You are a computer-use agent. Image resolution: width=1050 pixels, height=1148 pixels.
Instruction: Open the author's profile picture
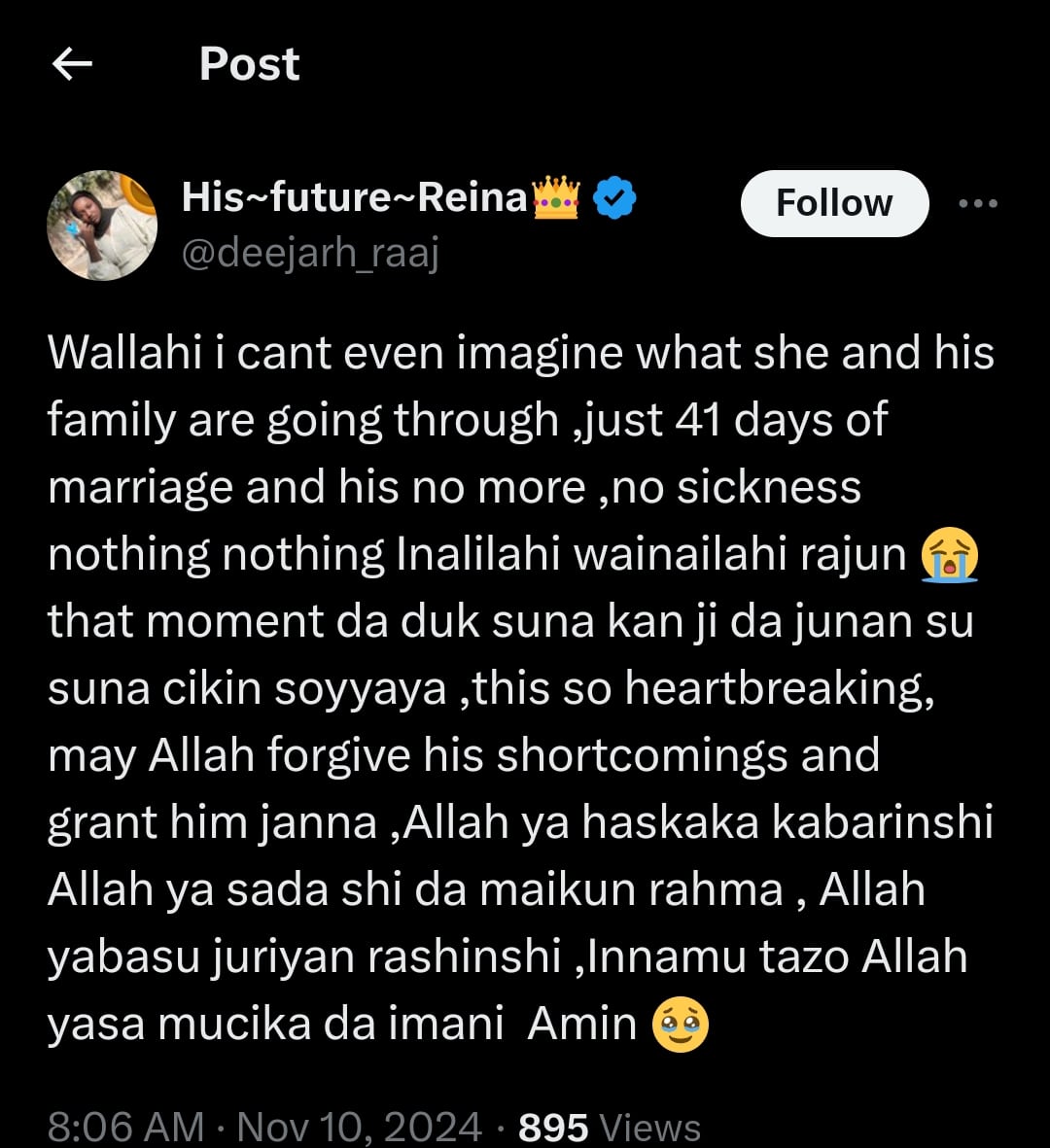pos(102,226)
